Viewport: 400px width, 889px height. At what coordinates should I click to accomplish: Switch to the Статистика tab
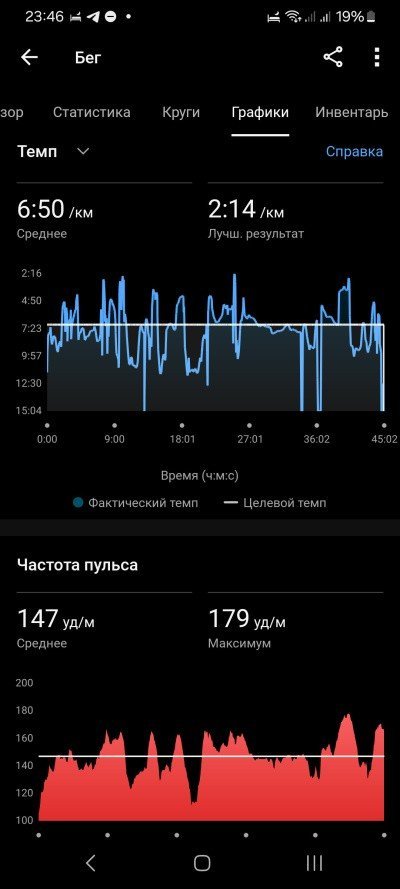tap(92, 112)
